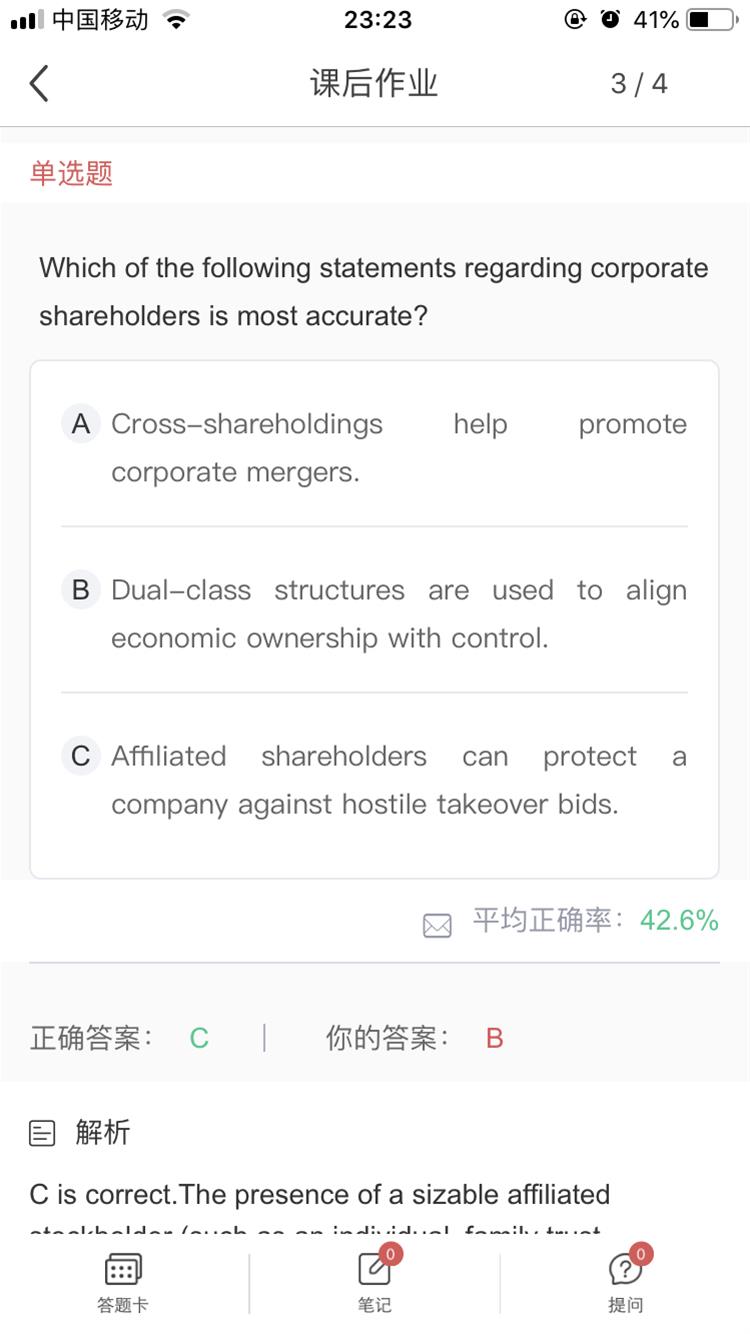This screenshot has width=750, height=1334.
Task: Open 提问 to ask a question
Action: [626, 1281]
